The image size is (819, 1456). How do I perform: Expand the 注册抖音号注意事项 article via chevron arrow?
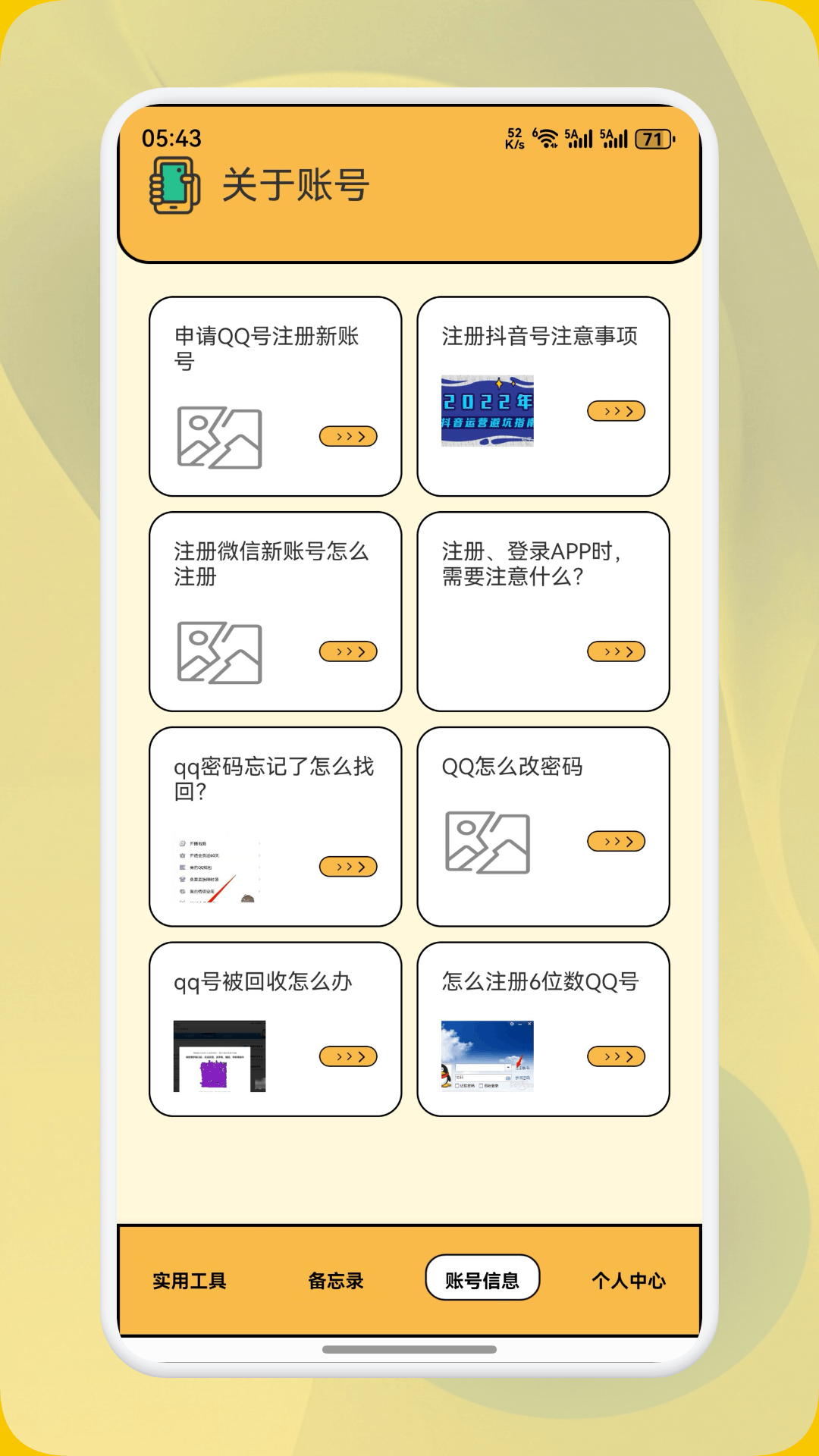point(616,410)
